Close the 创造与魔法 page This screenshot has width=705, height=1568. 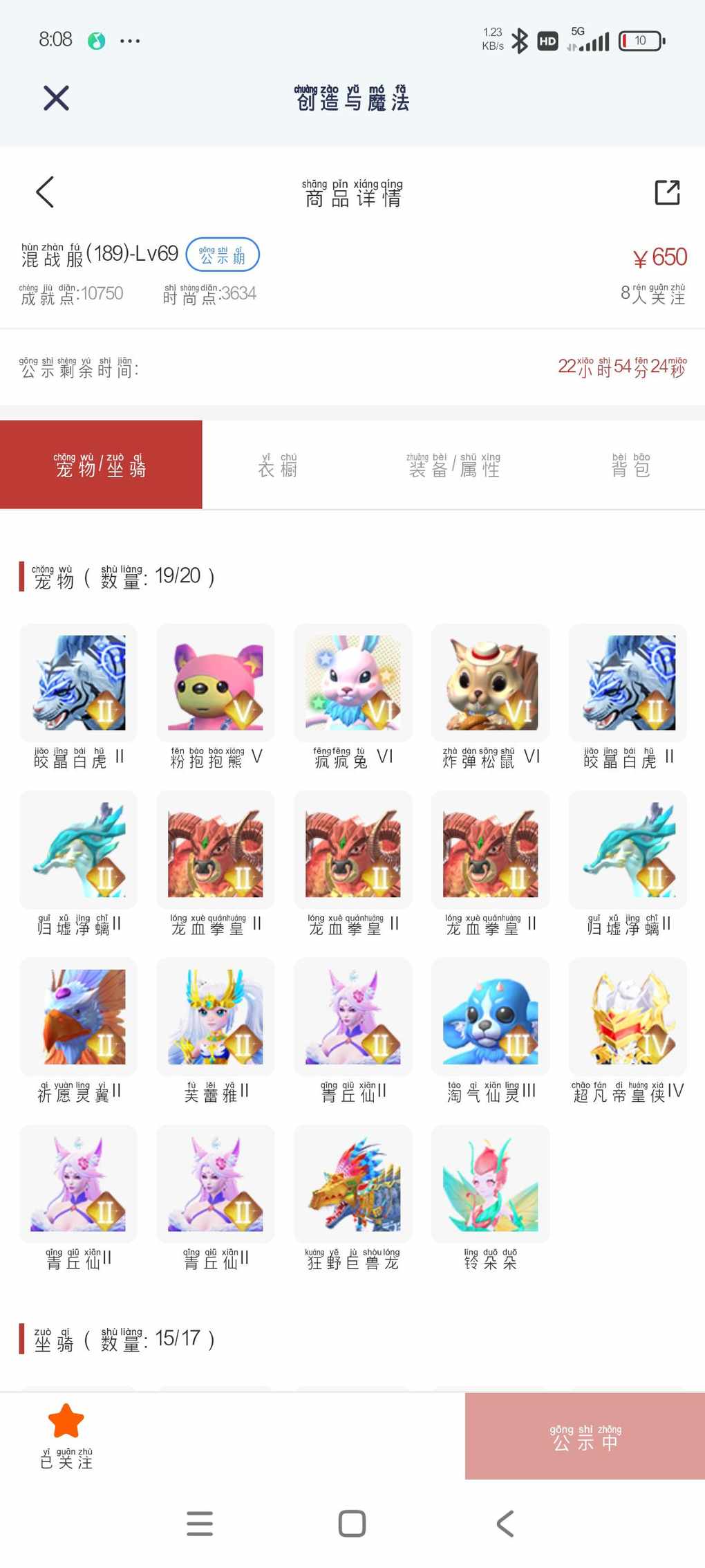[x=56, y=98]
